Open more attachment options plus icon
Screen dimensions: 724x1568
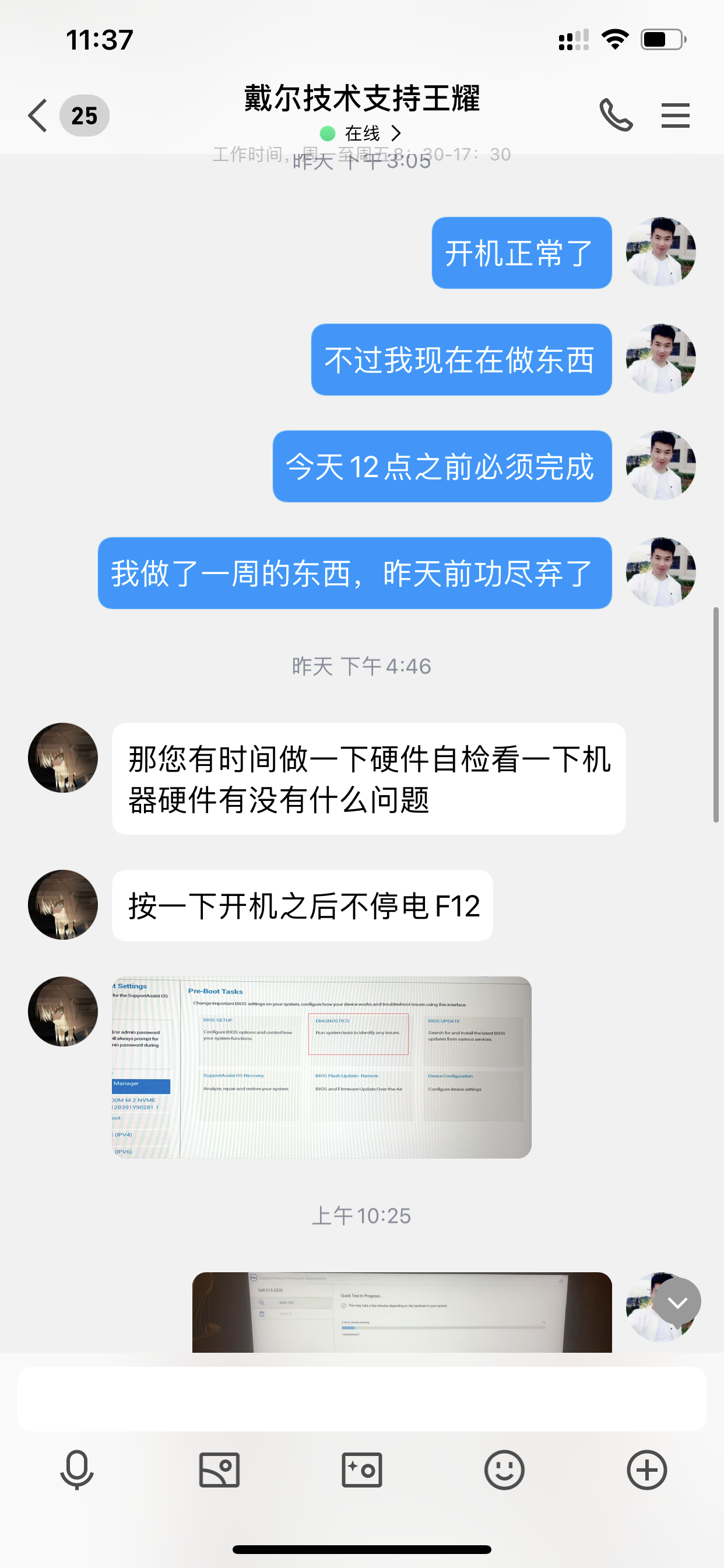[646, 1469]
